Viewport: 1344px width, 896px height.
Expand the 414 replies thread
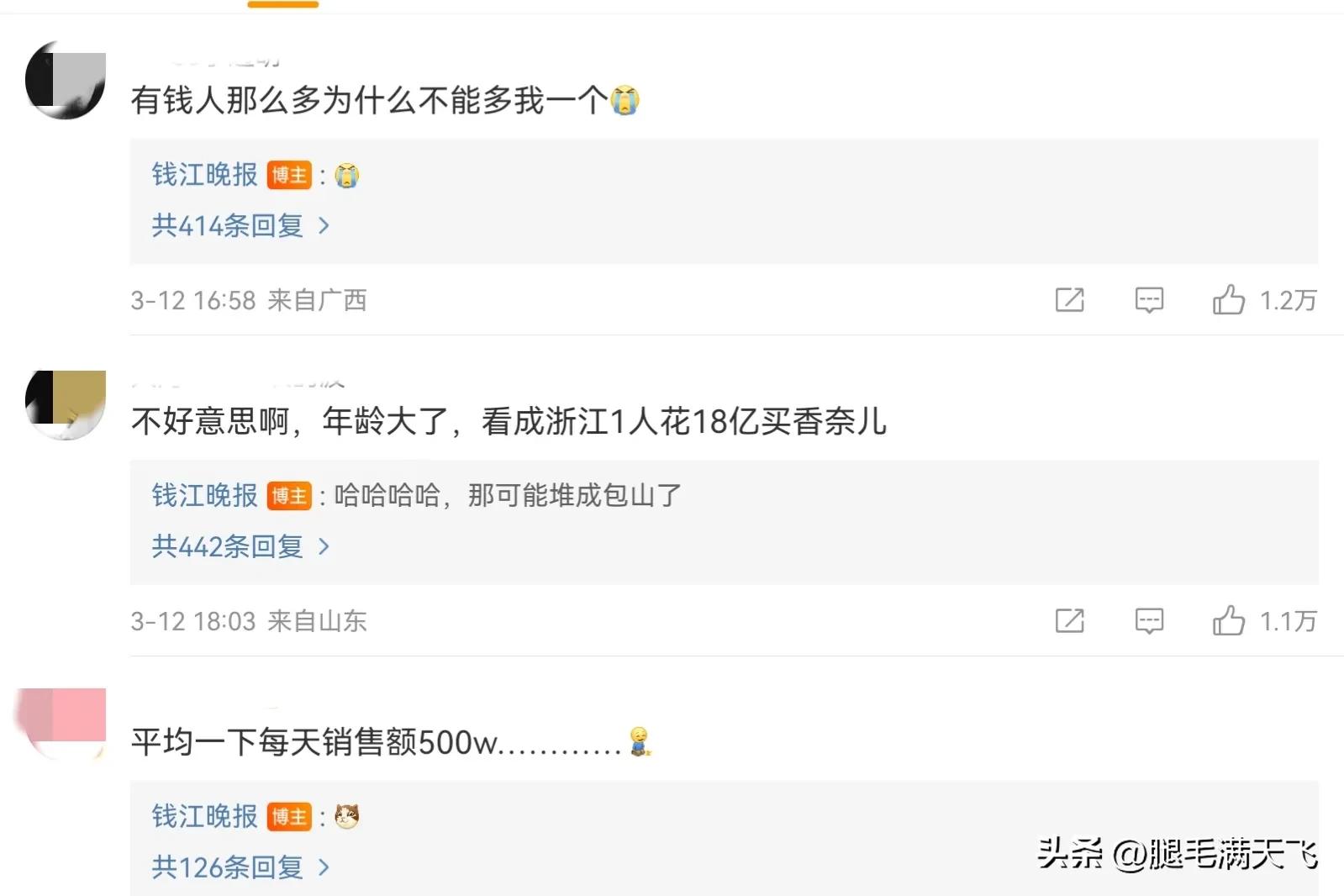pos(240,225)
